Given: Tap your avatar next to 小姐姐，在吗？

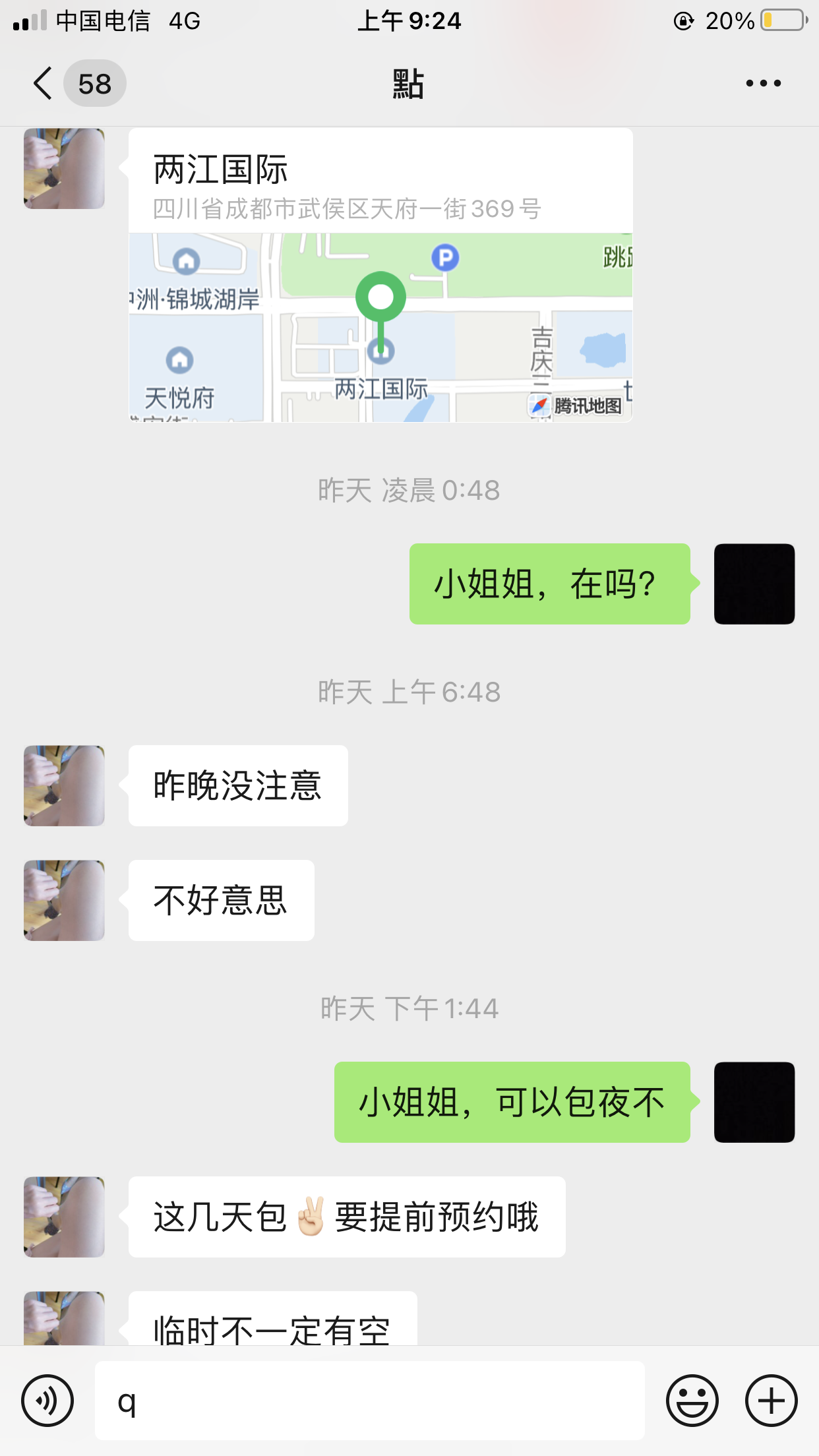Looking at the screenshot, I should 754,583.
